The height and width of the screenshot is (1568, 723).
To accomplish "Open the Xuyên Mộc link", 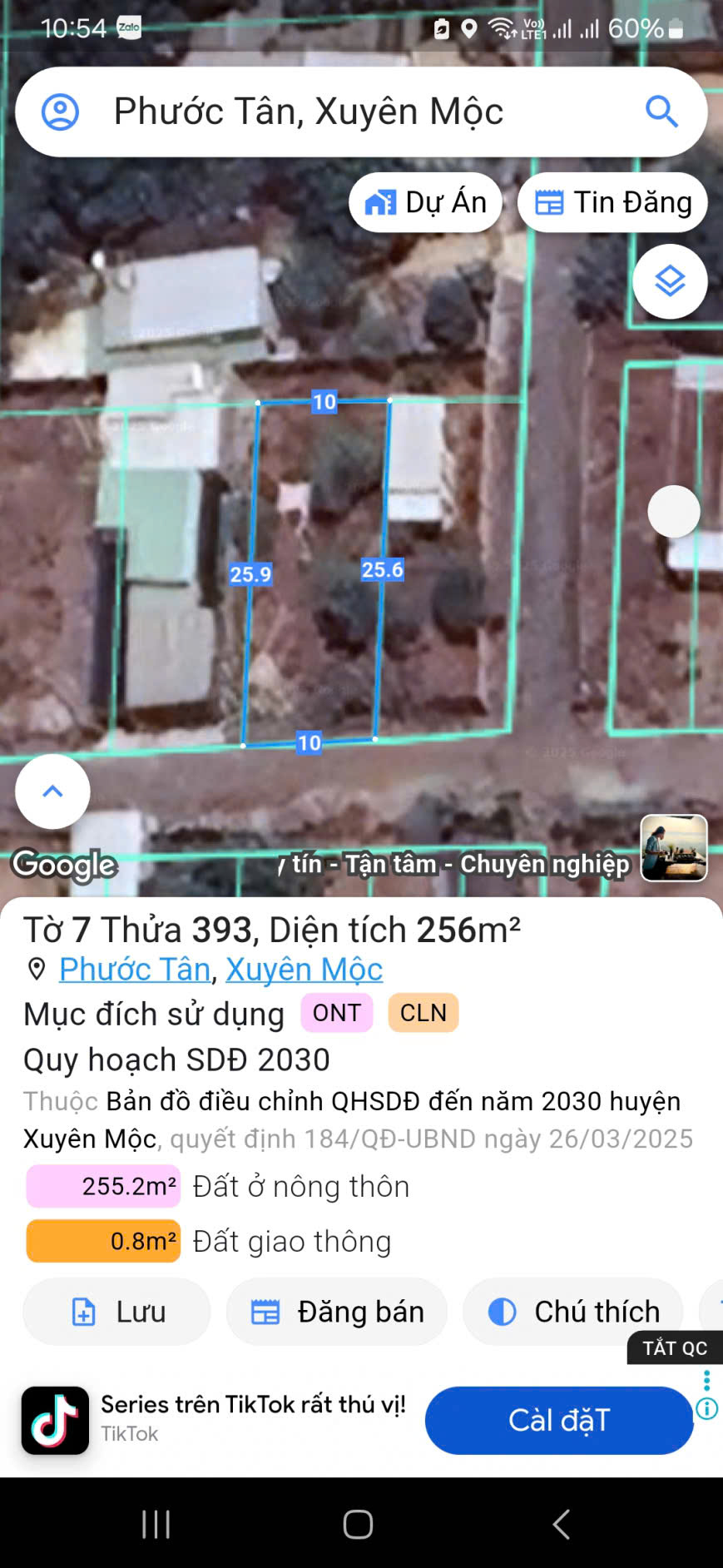I will (304, 970).
